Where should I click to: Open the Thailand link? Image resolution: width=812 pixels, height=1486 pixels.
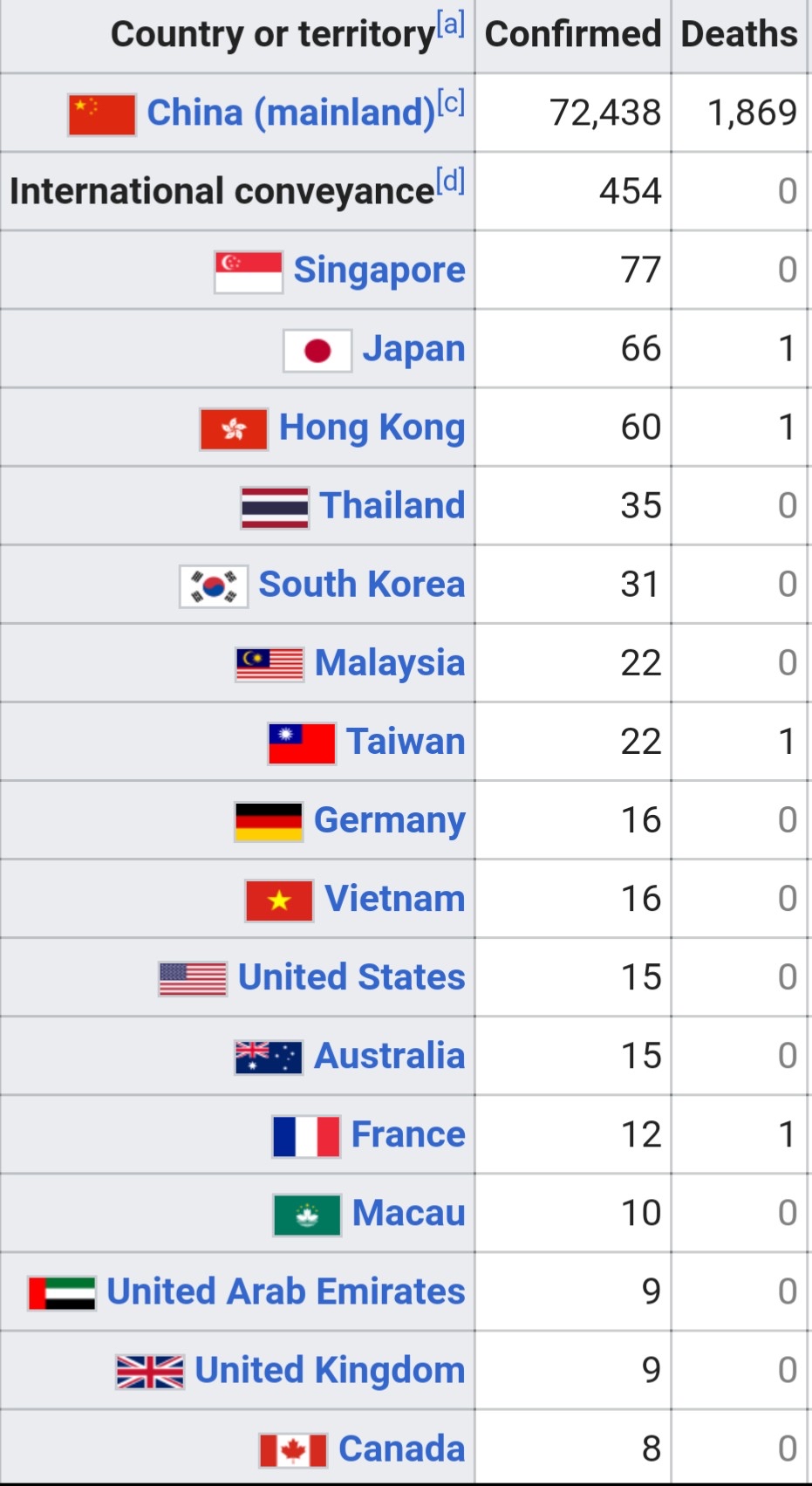click(392, 505)
